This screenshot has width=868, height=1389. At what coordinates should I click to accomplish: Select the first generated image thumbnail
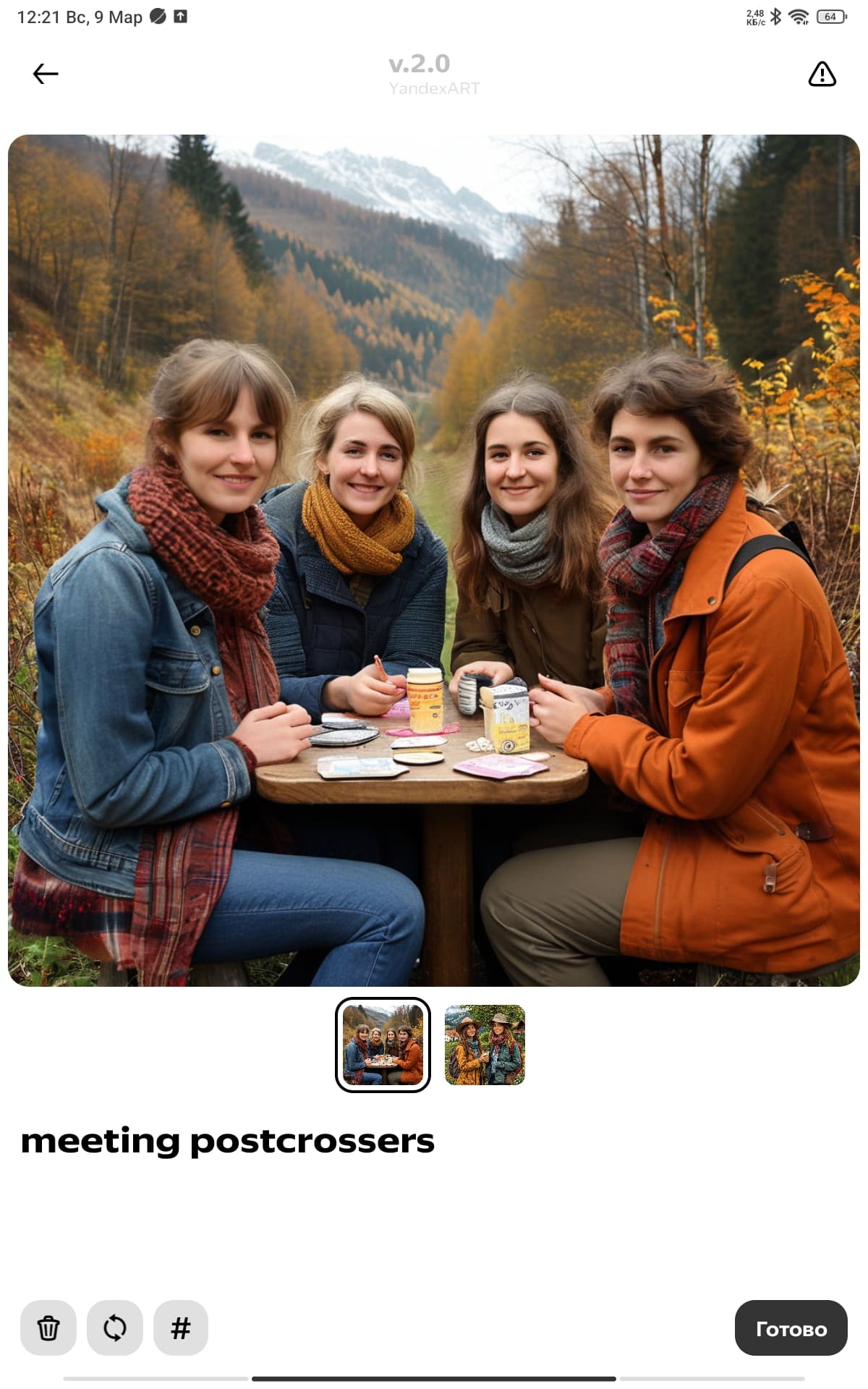[383, 1045]
